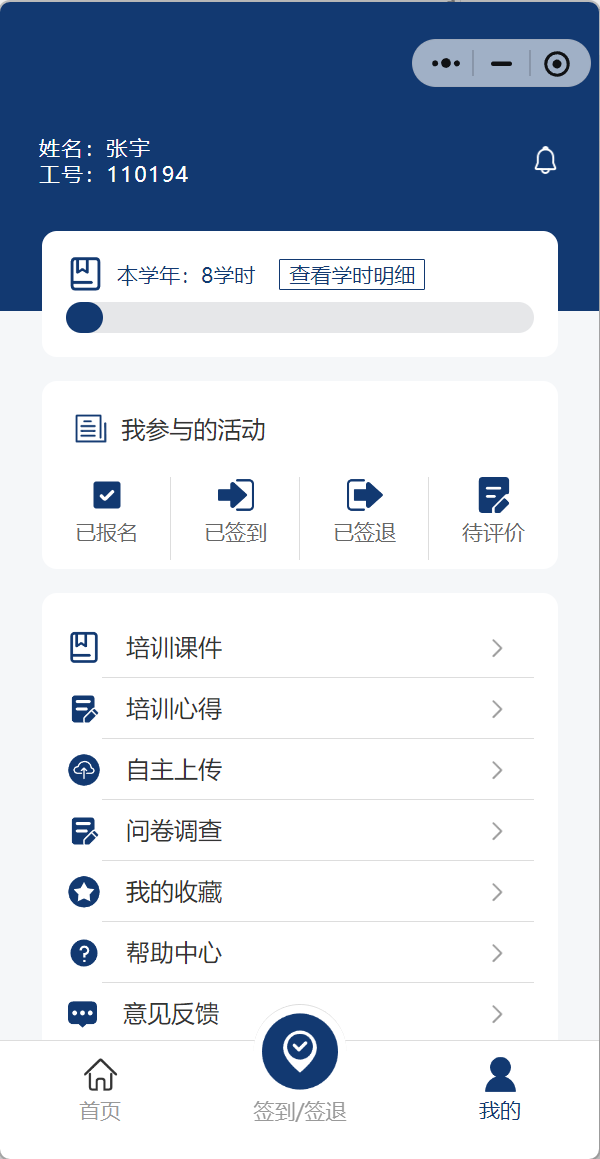This screenshot has width=600, height=1159.
Task: View 待评价 activities
Action: [x=493, y=512]
